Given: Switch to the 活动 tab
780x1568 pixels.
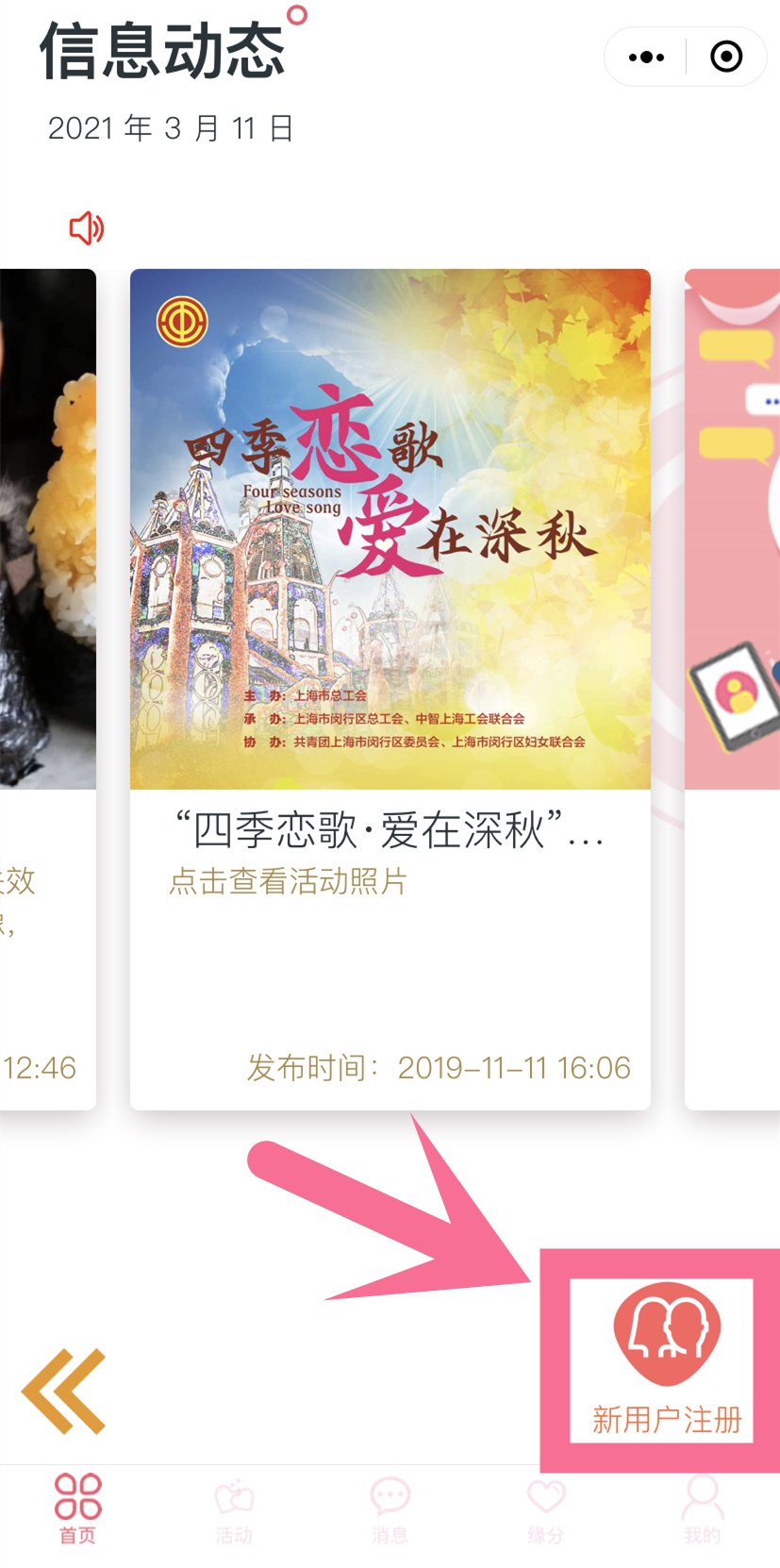Looking at the screenshot, I should coord(234,1510).
